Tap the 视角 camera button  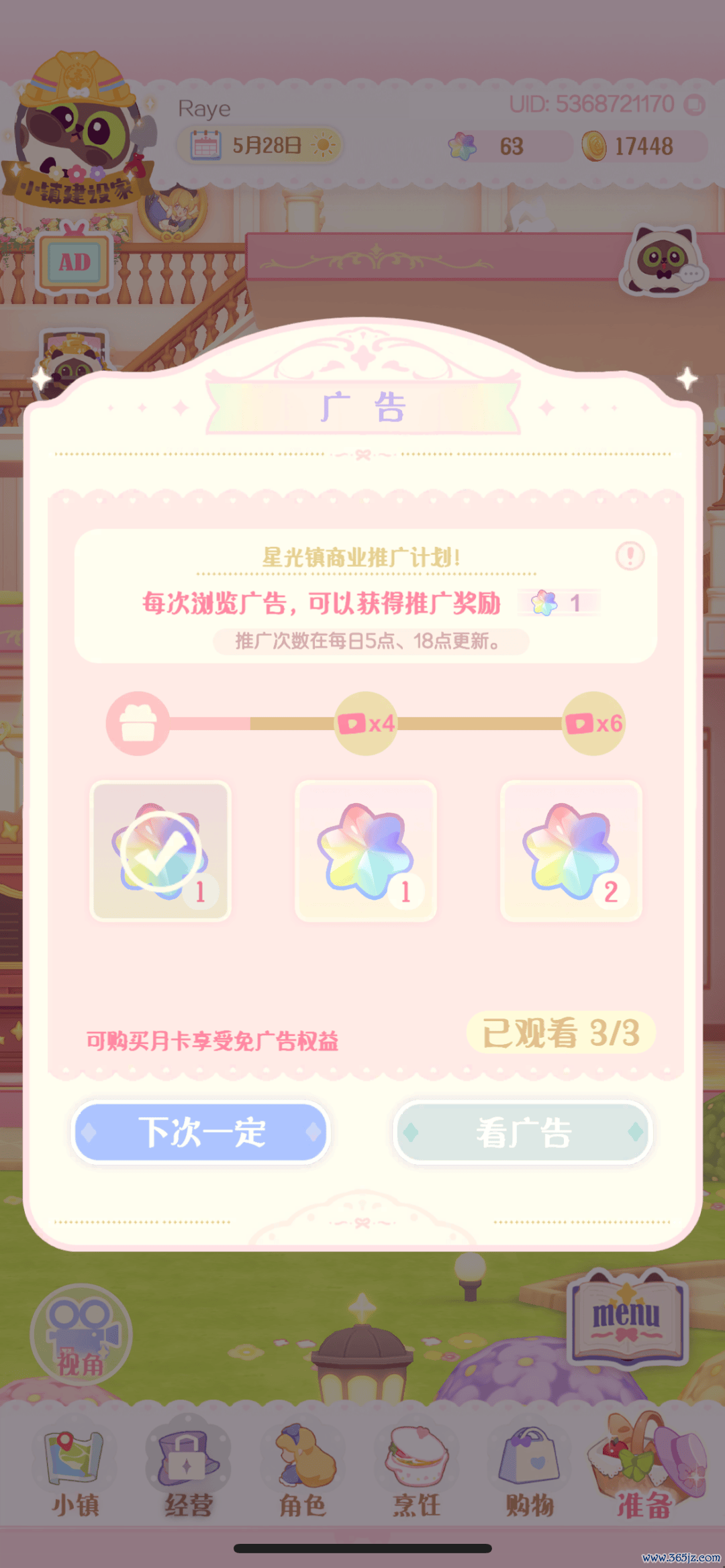(x=81, y=1335)
